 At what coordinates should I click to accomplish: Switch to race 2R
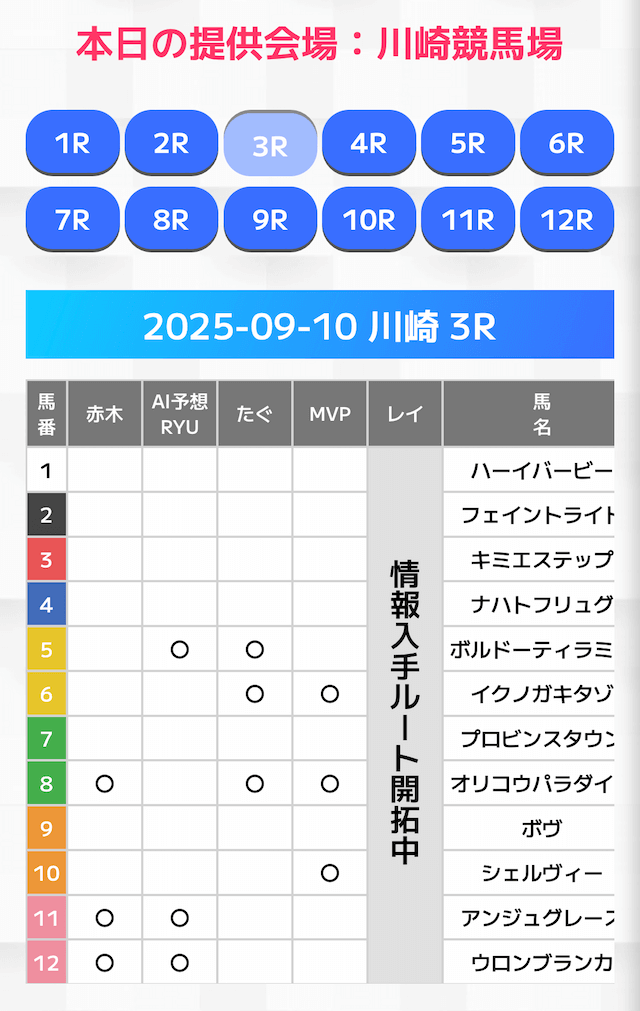coord(171,143)
